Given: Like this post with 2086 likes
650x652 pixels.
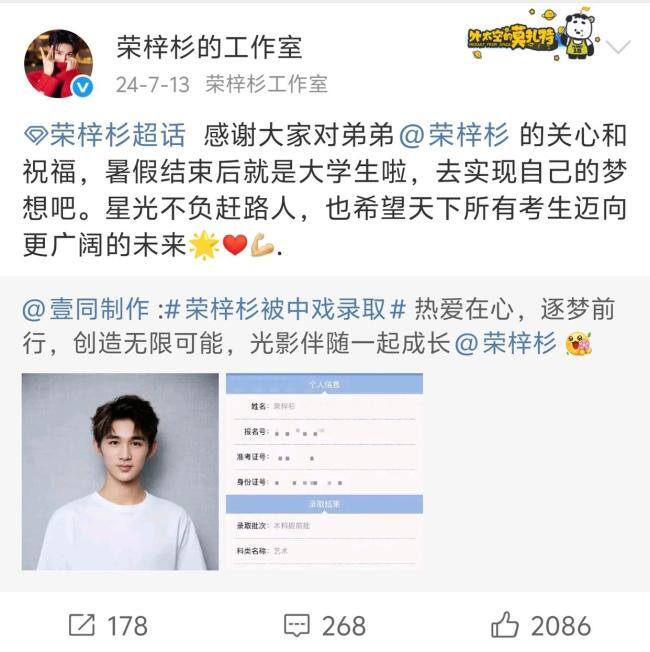Looking at the screenshot, I should (x=541, y=626).
